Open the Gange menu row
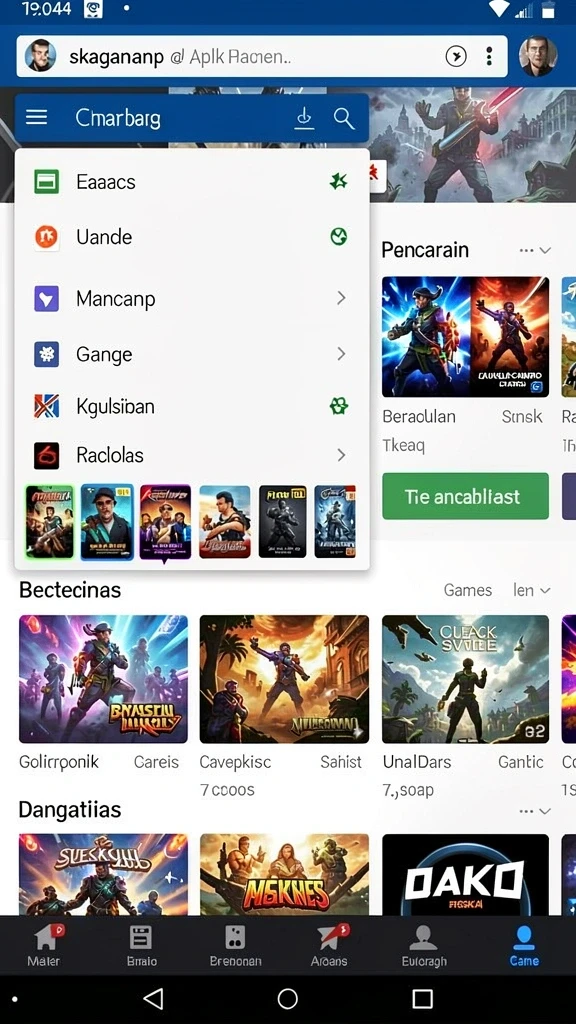 (191, 354)
